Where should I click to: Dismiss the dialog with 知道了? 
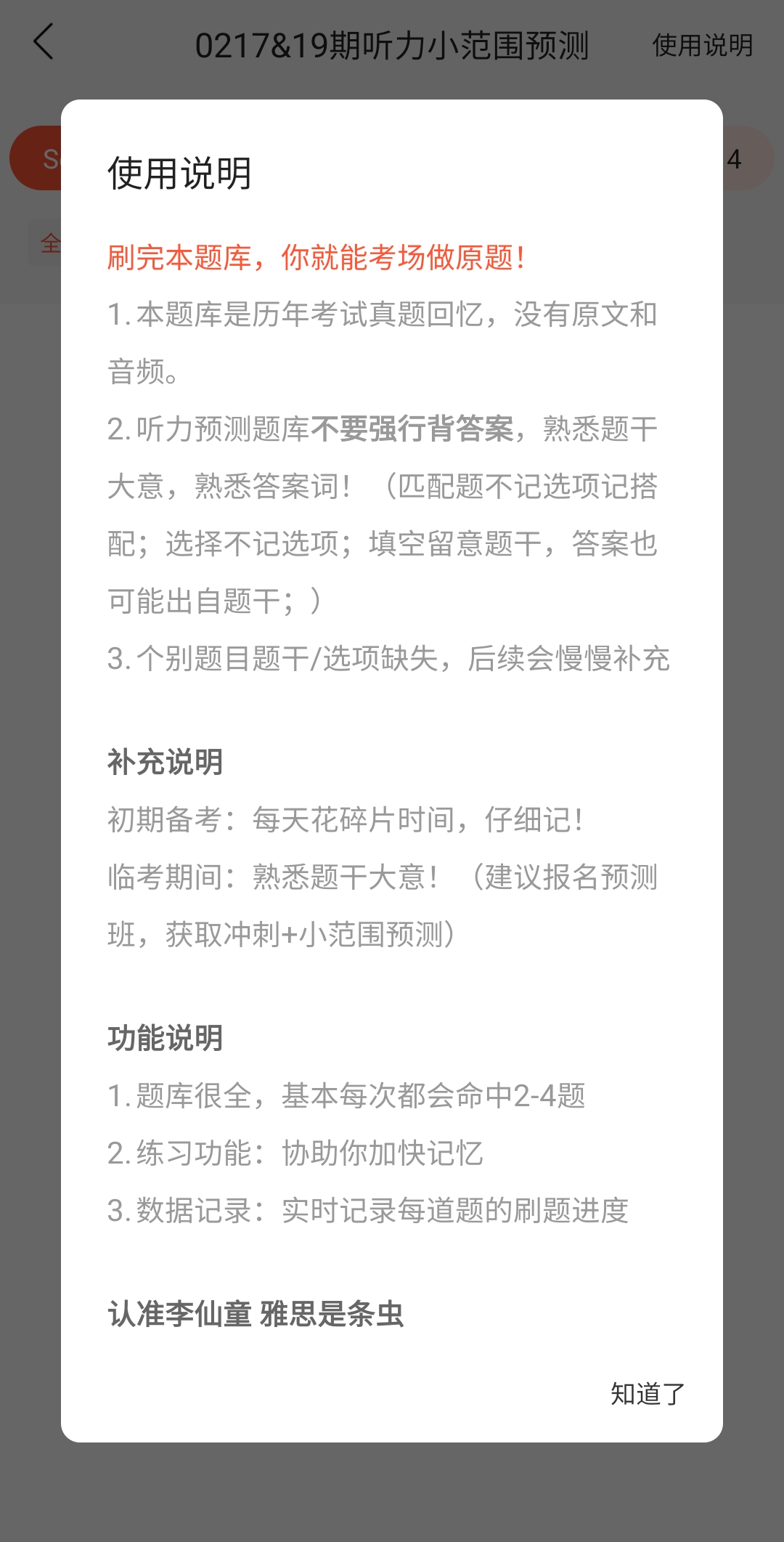pyautogui.click(x=648, y=1393)
